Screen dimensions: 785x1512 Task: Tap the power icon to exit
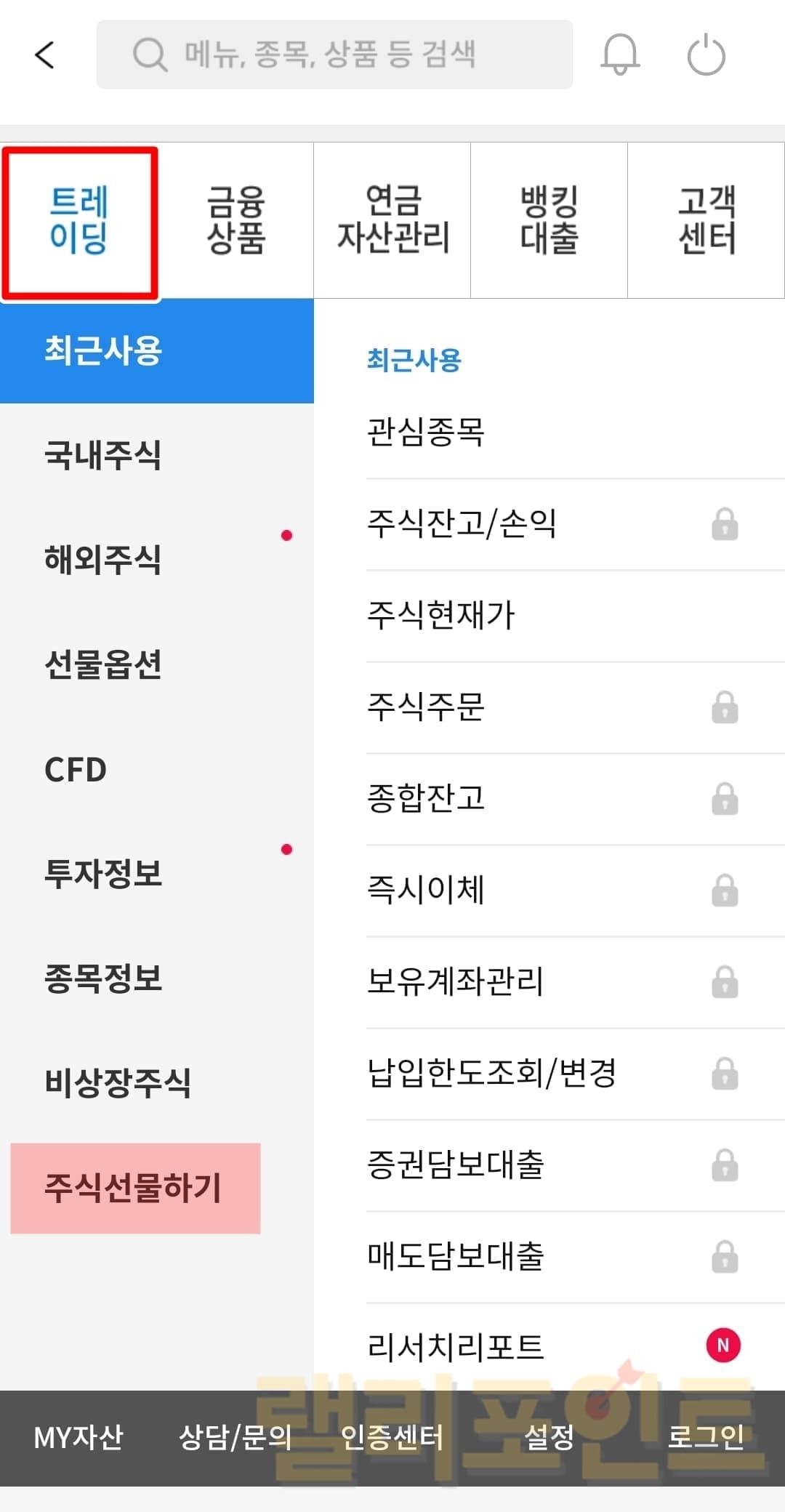(x=706, y=56)
